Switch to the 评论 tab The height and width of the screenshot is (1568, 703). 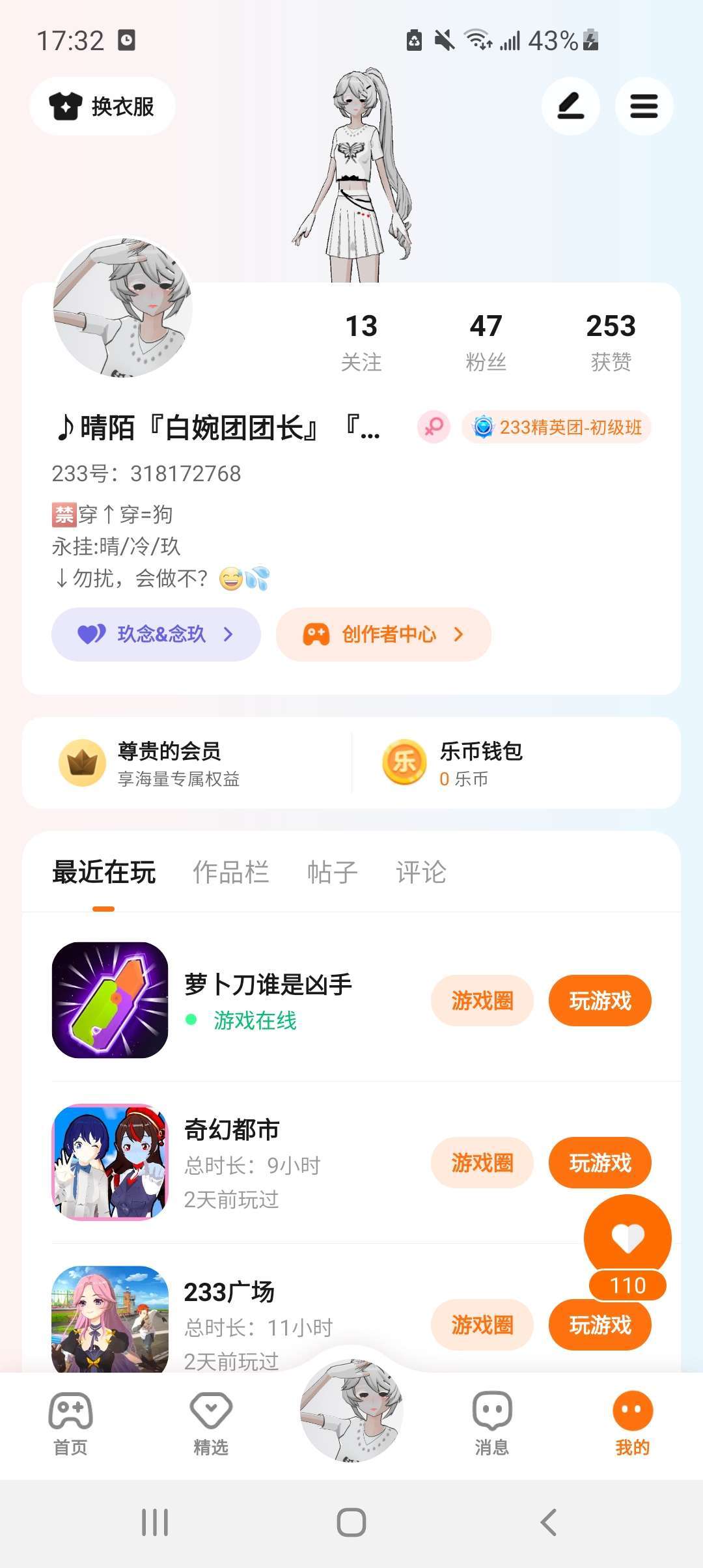[420, 873]
